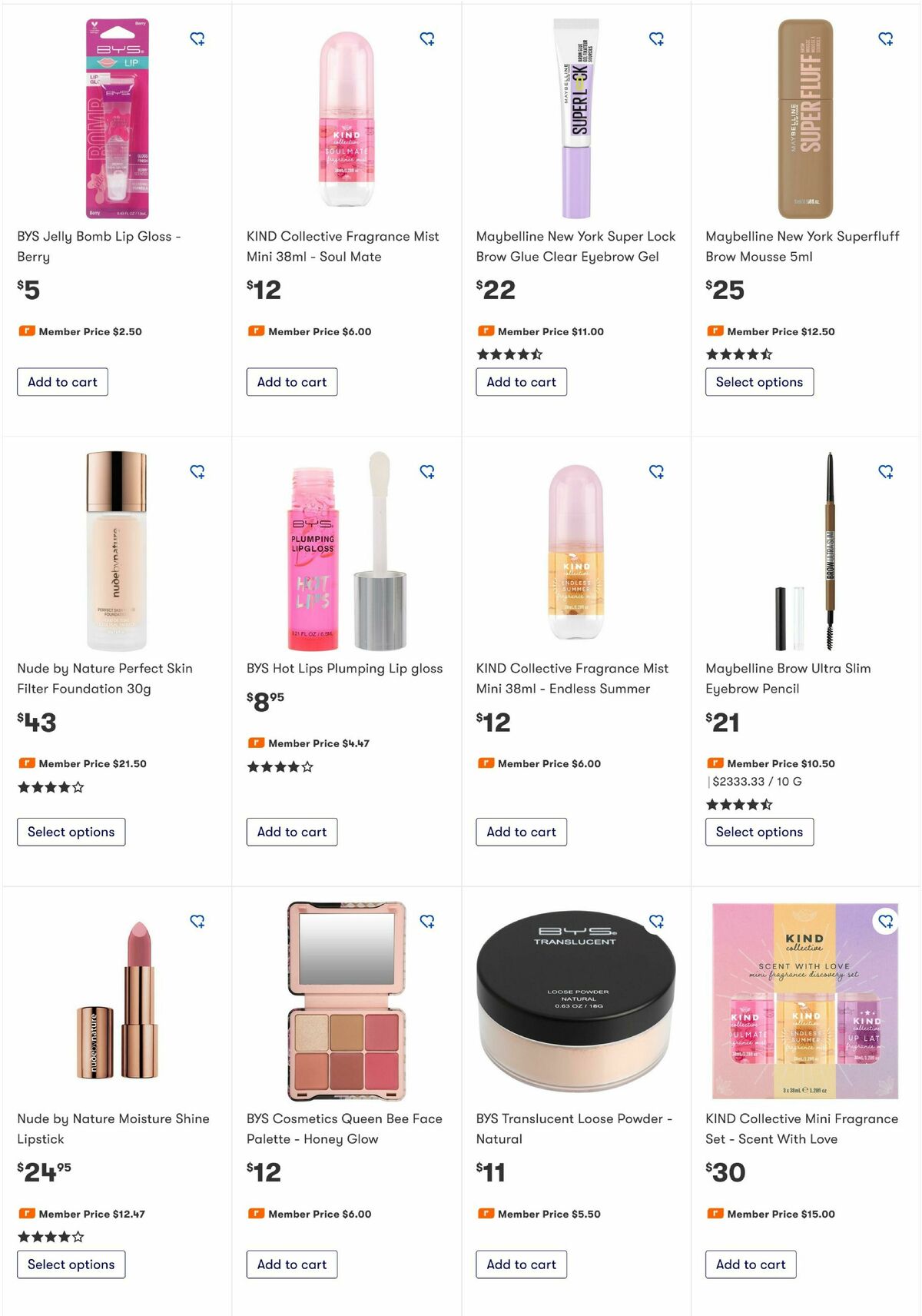Select options for Maybelline Superfluff Brow Mousse
The image size is (922, 1316).
759,381
